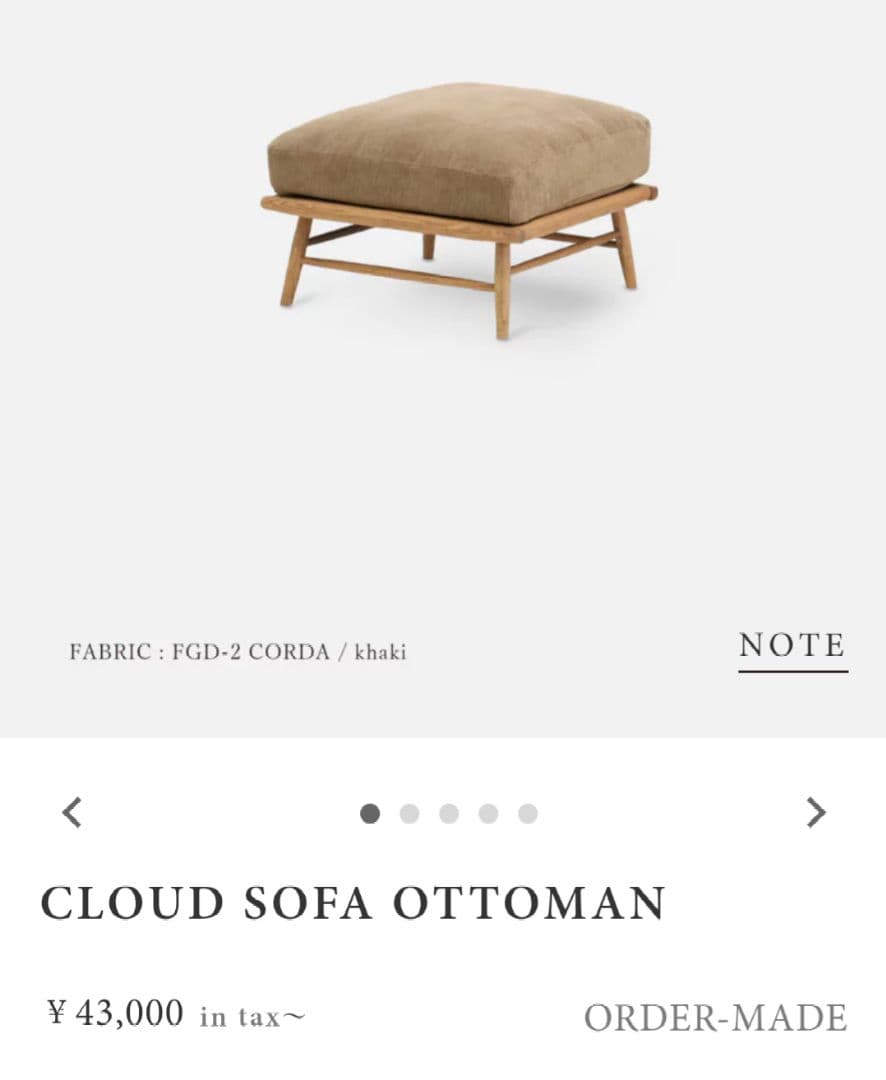Open the NOTE link
This screenshot has height=1080, width=886.
click(792, 646)
